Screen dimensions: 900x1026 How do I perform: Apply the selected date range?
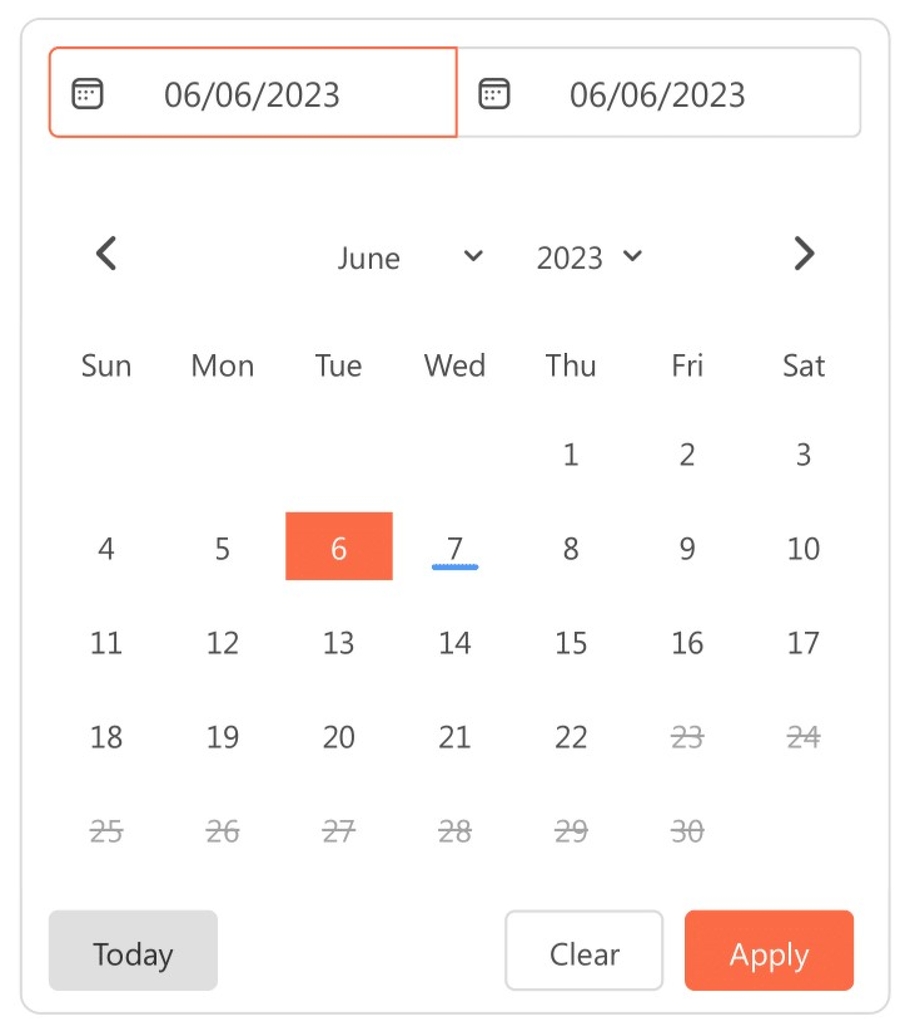pos(769,952)
